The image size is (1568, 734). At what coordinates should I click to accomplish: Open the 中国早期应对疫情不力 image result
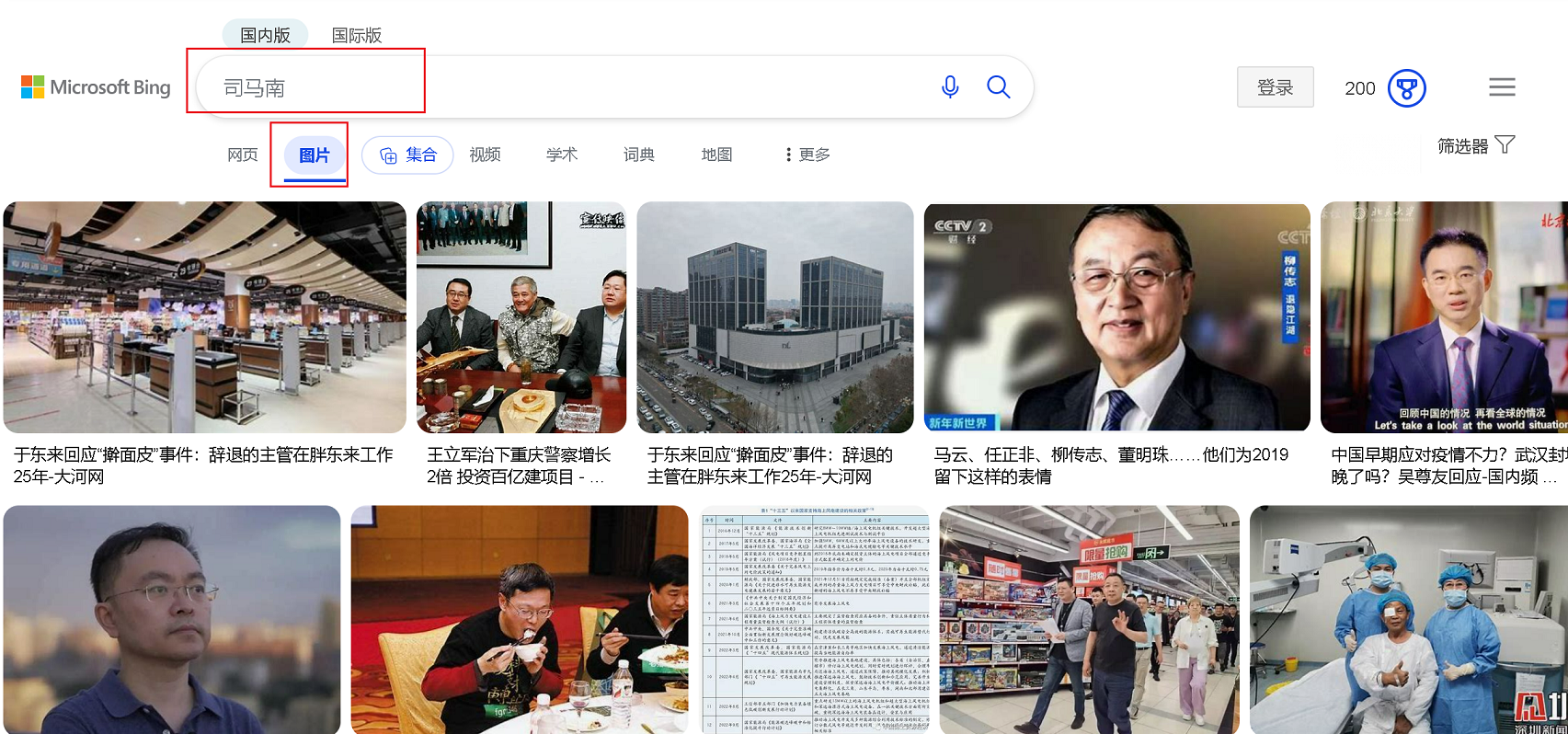click(x=1444, y=317)
